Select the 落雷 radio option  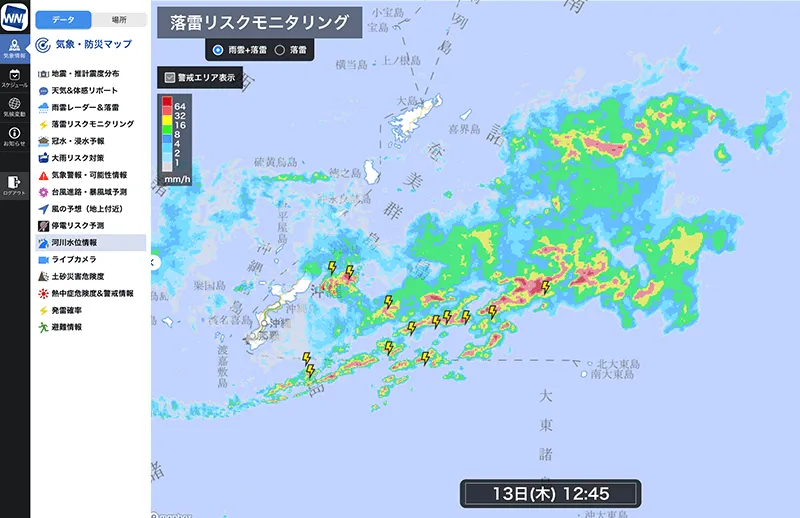(x=281, y=49)
